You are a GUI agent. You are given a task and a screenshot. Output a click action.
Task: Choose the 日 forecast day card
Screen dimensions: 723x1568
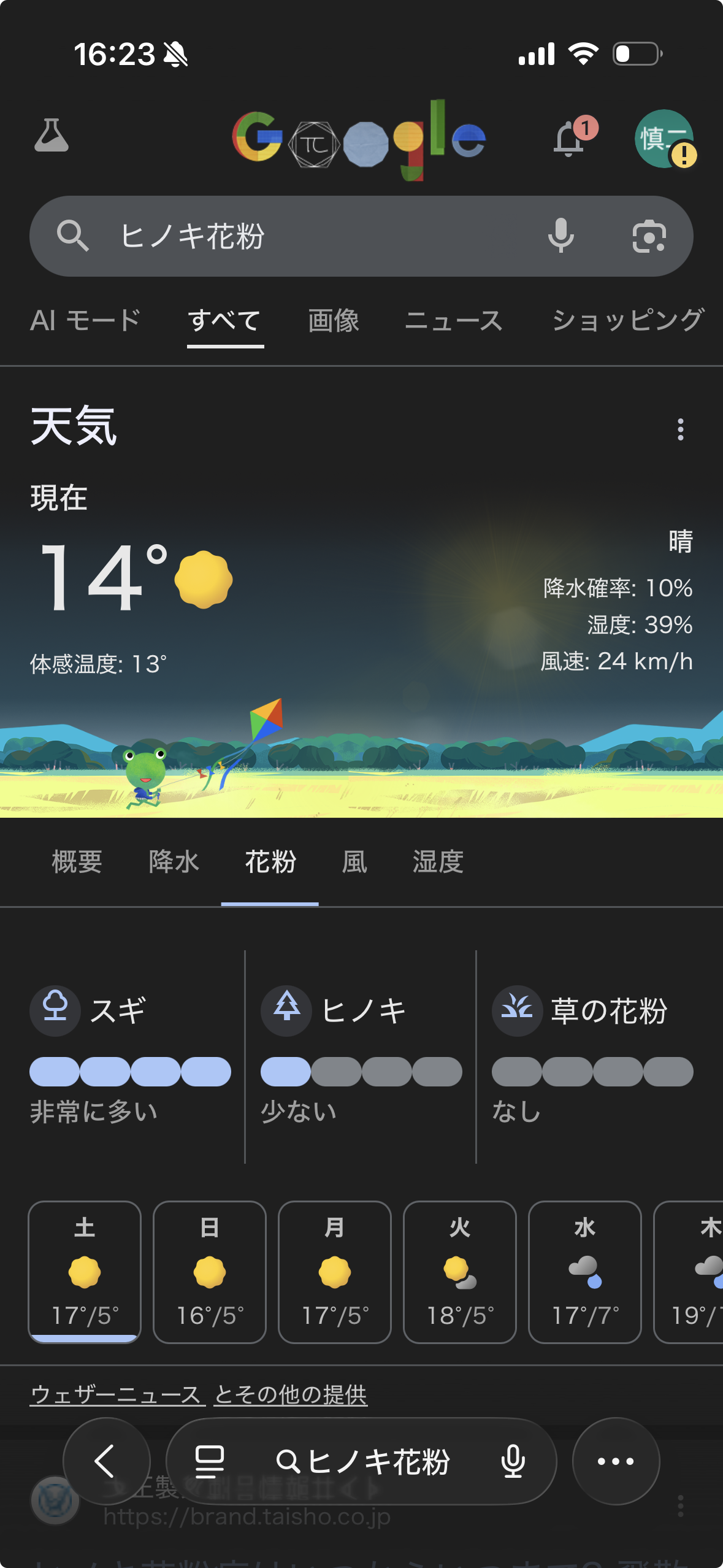coord(210,1271)
